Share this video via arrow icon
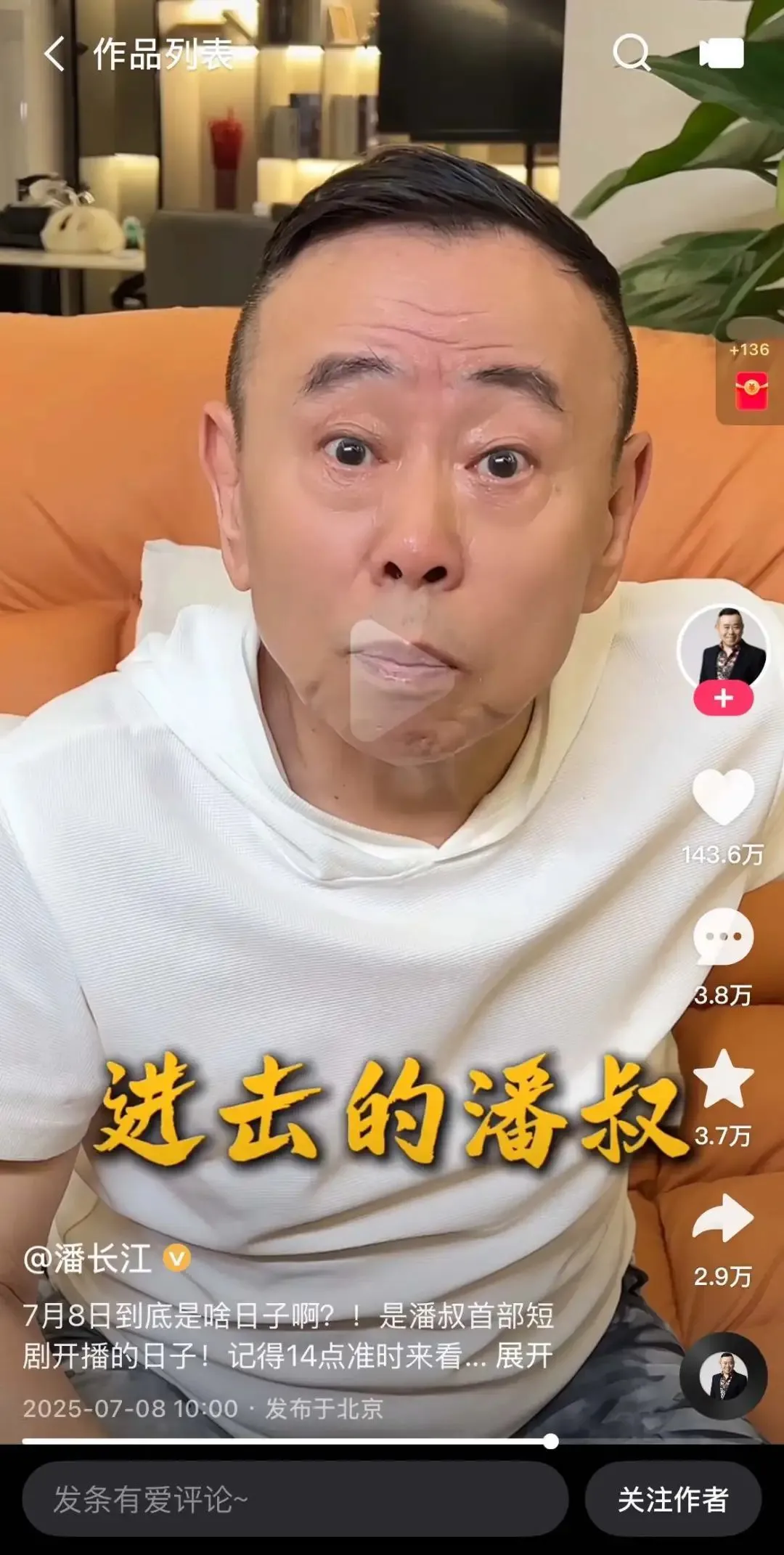Viewport: 784px width, 1555px height. tap(723, 1219)
